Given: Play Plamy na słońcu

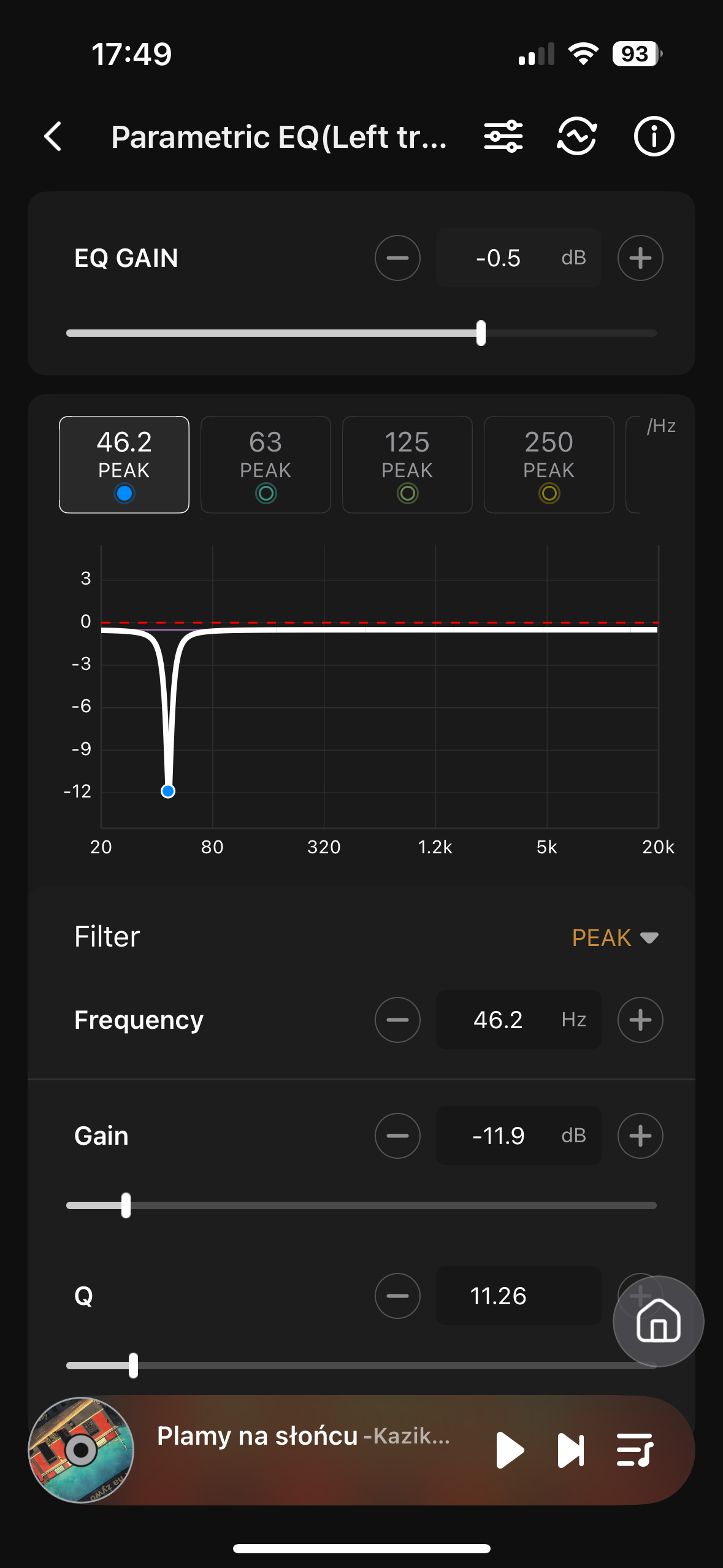Looking at the screenshot, I should 509,1450.
